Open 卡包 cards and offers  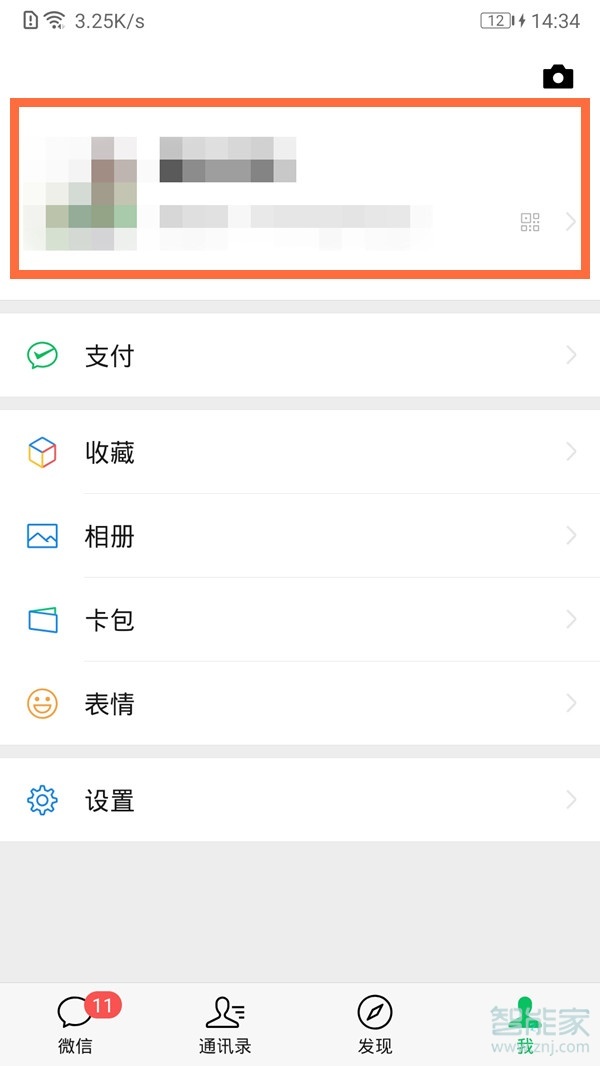point(300,620)
